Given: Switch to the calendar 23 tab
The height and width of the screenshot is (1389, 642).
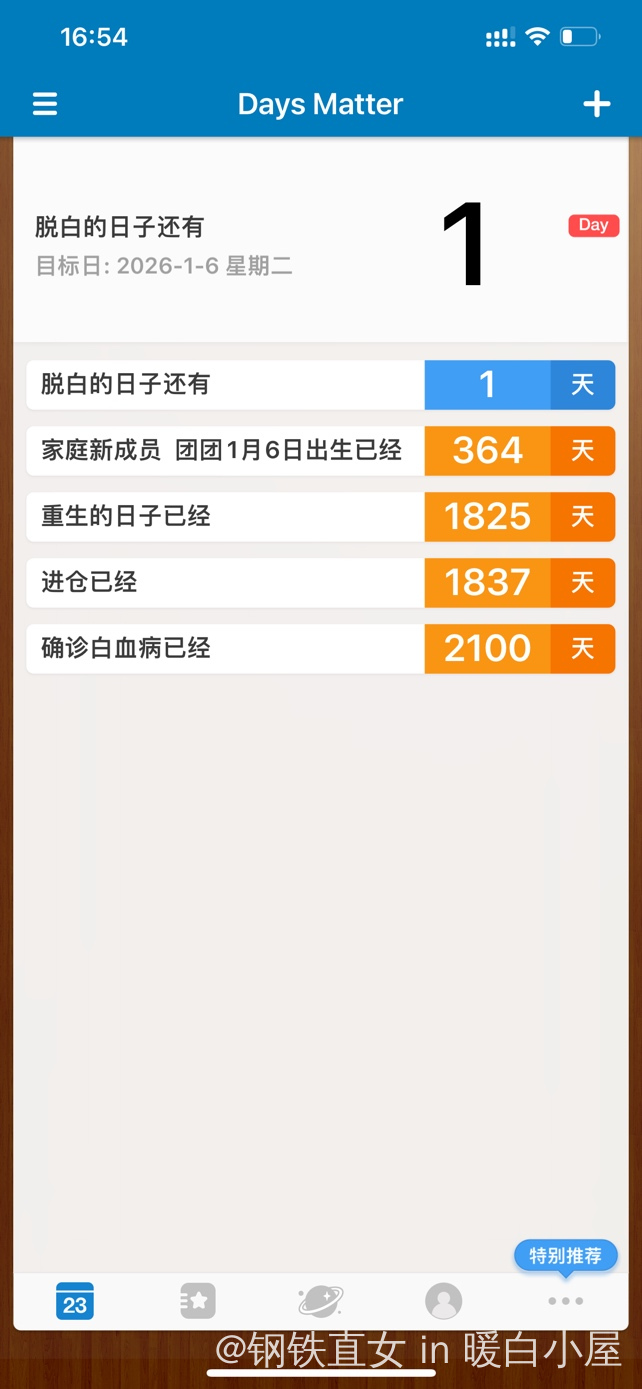Looking at the screenshot, I should click(75, 1301).
